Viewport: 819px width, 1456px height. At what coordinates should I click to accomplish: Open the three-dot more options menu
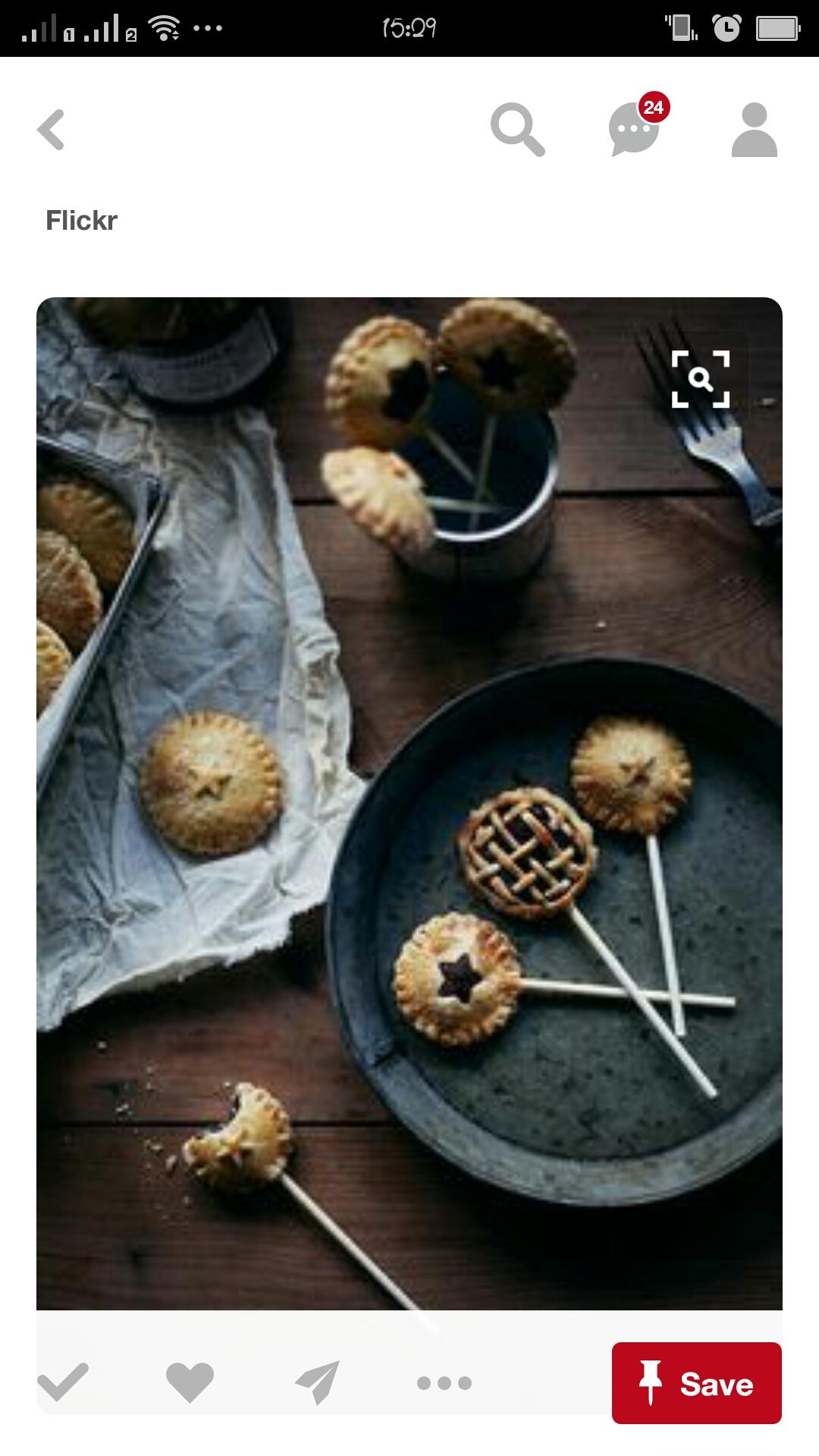pyautogui.click(x=444, y=1382)
